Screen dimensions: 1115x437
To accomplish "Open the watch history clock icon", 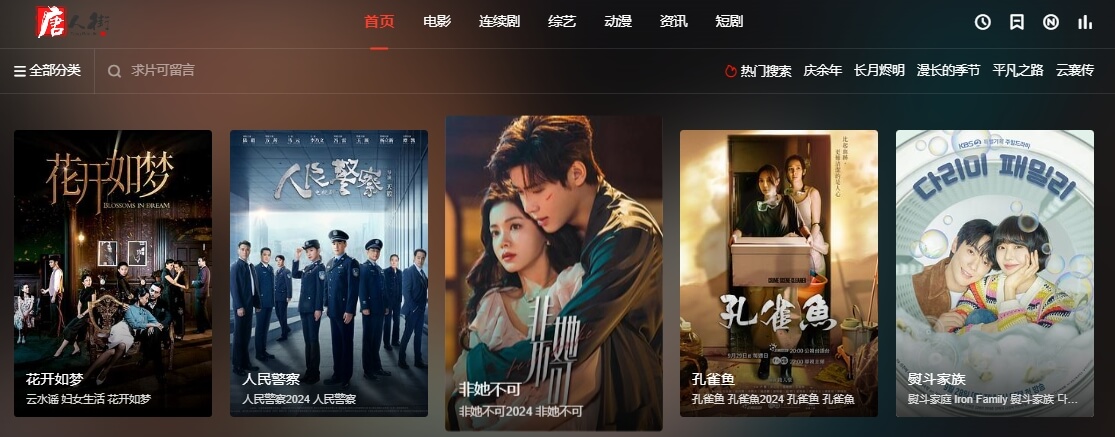I will tap(982, 22).
